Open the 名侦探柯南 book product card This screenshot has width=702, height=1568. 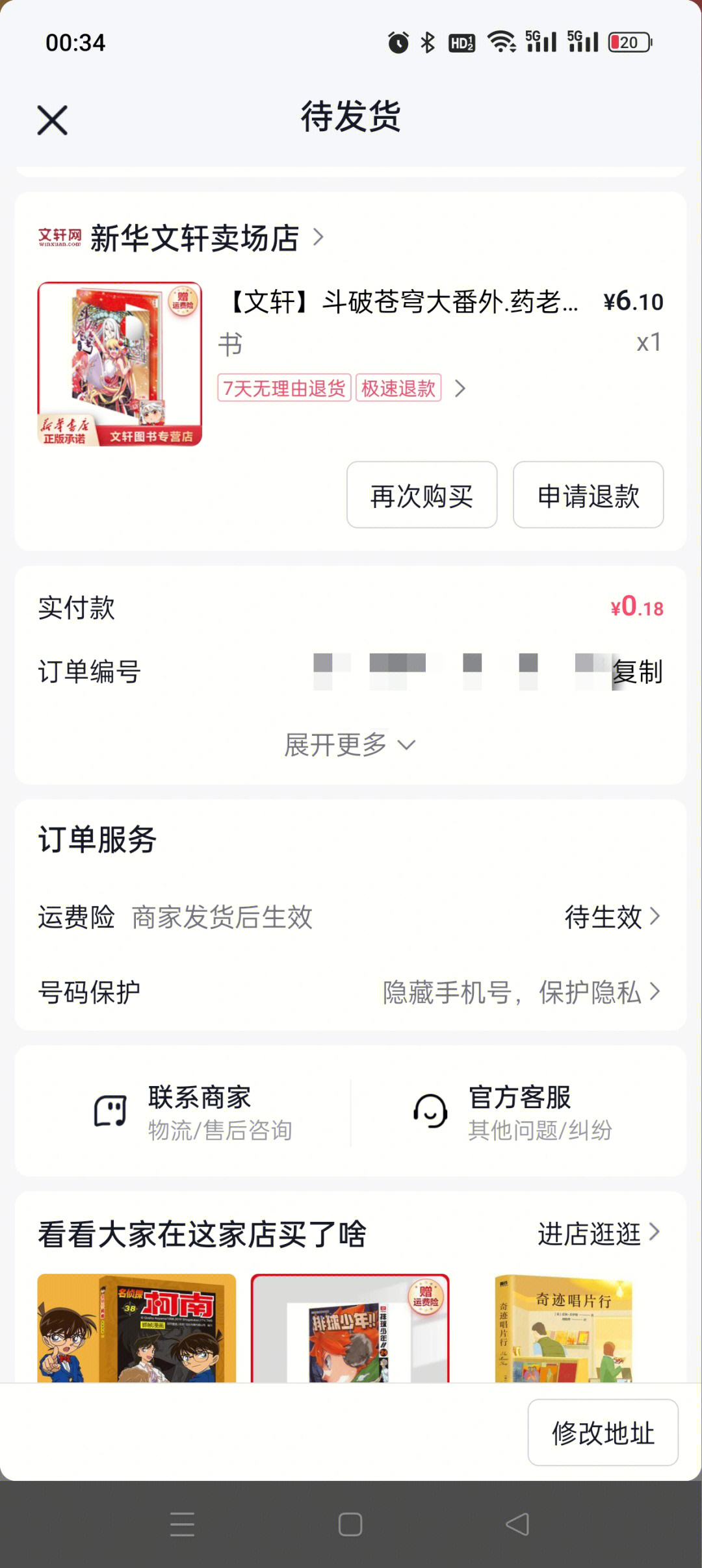[136, 1328]
